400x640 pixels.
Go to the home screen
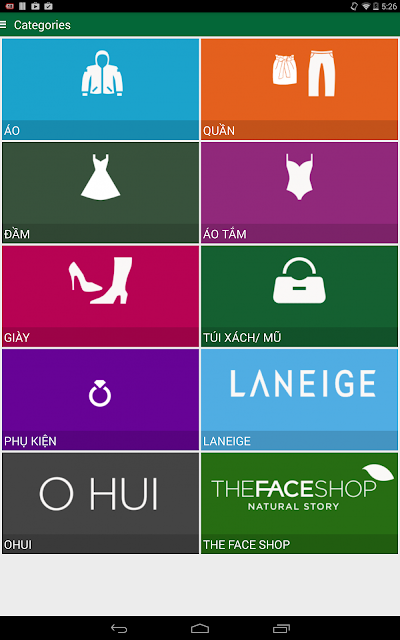[200, 629]
